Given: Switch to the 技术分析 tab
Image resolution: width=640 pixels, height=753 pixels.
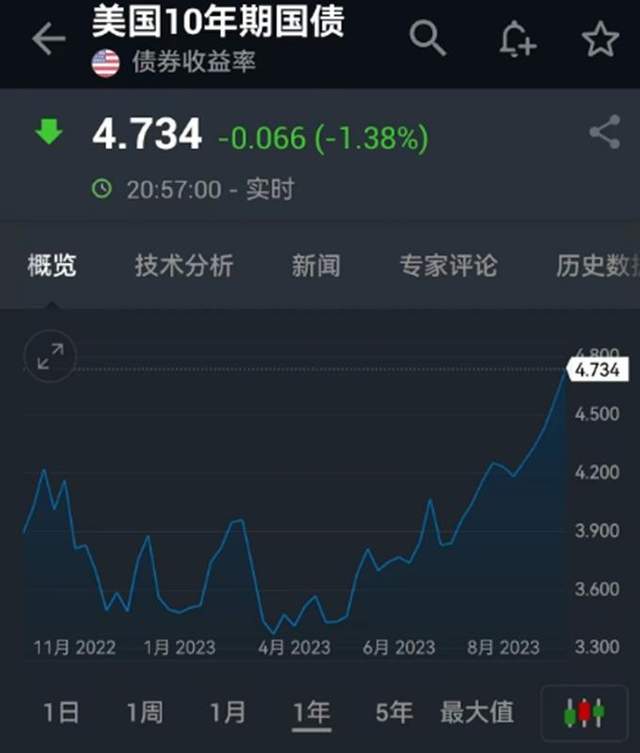Looking at the screenshot, I should pyautogui.click(x=184, y=265).
